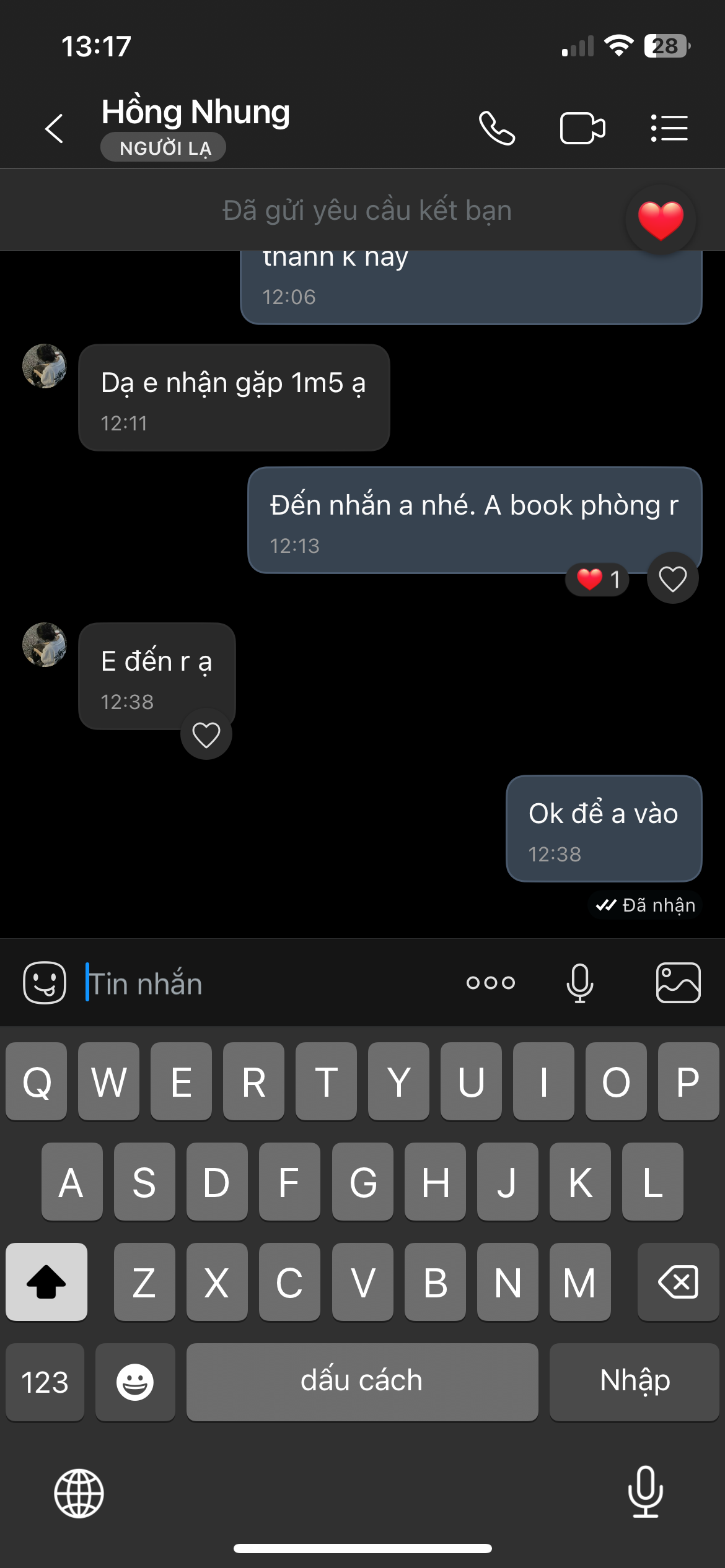Screen dimensions: 725x1568
Task: Open the sticker and emoji picker
Action: tap(45, 983)
